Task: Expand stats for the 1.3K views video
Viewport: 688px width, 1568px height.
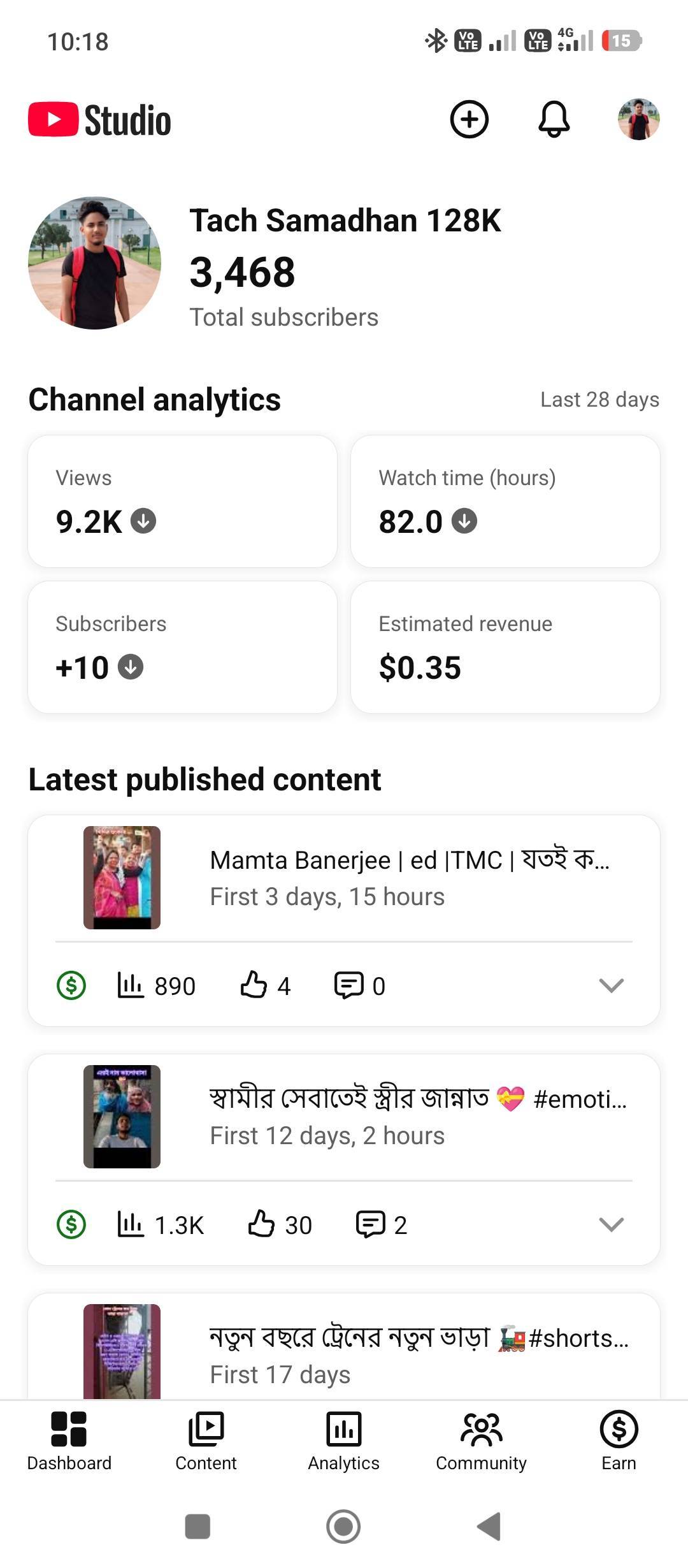Action: [611, 1224]
